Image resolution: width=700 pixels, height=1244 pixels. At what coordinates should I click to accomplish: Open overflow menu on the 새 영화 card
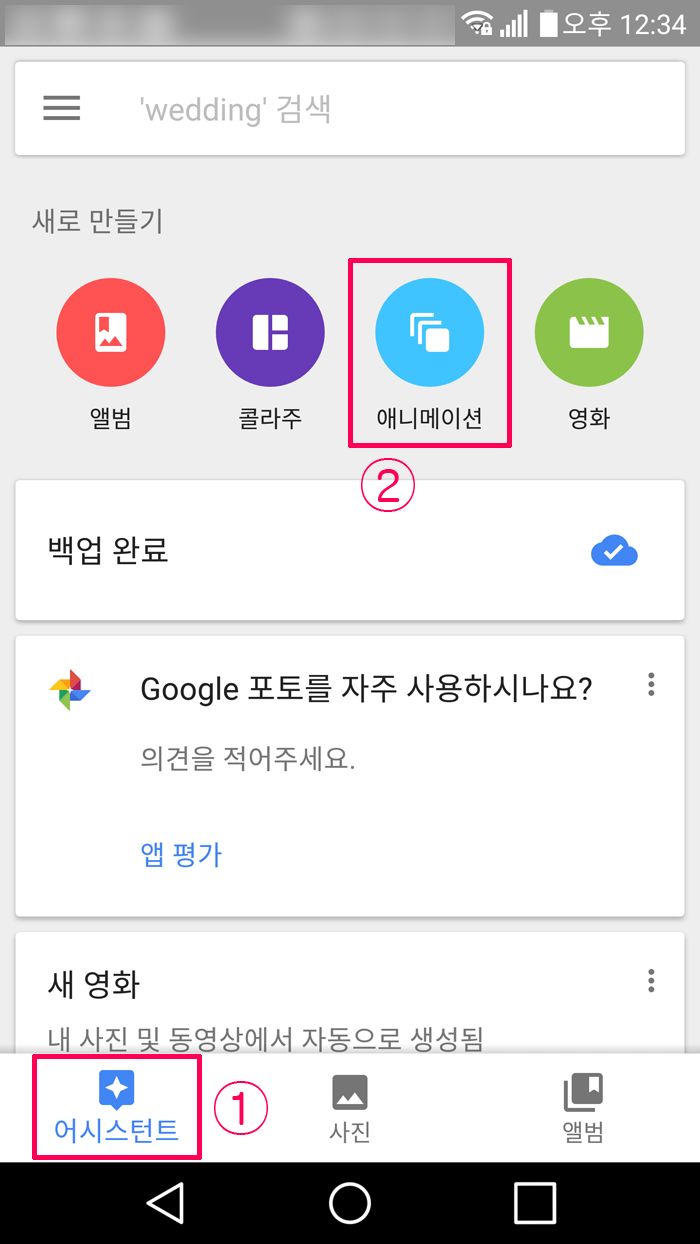pos(651,980)
